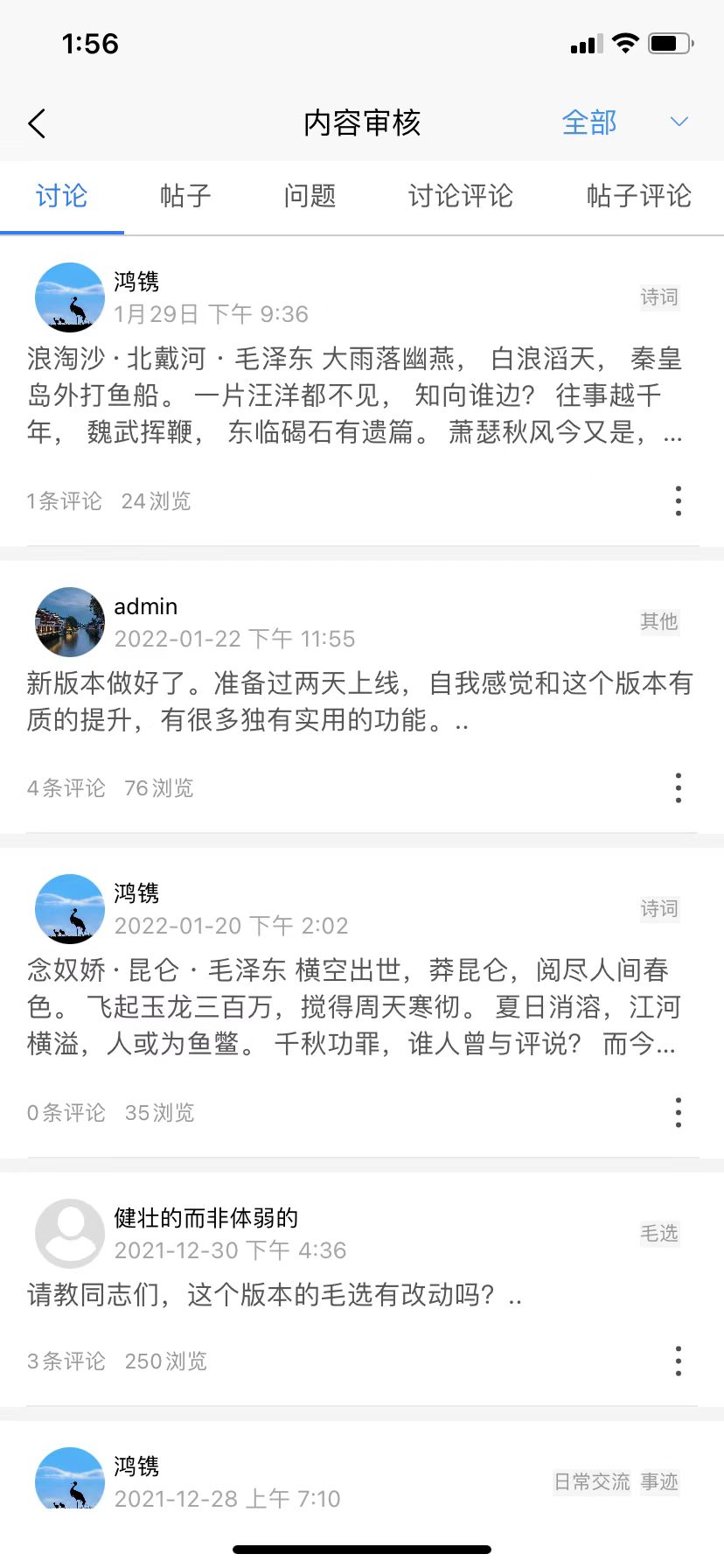Tap the 事迹 tag
The height and width of the screenshot is (1568, 724).
pyautogui.click(x=659, y=1481)
